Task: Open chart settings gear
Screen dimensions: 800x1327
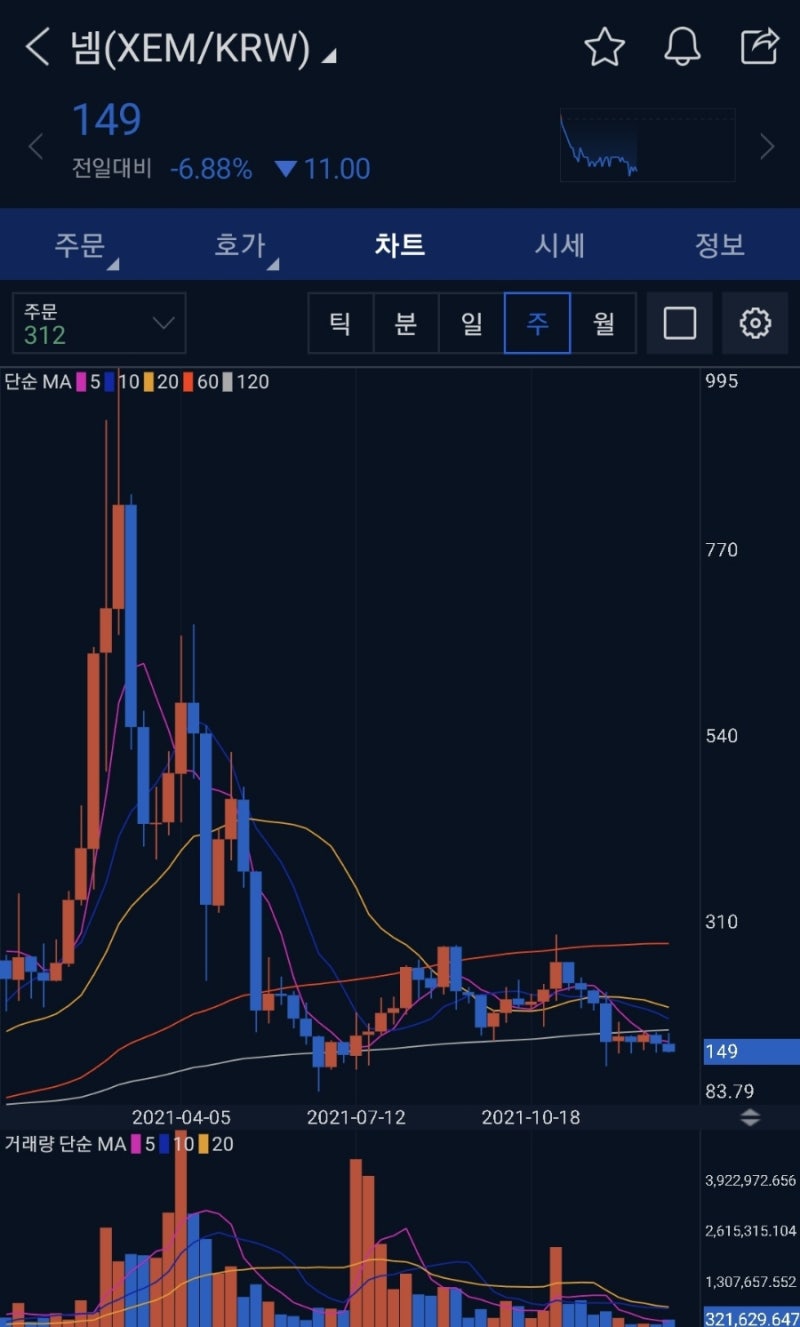Action: point(755,323)
